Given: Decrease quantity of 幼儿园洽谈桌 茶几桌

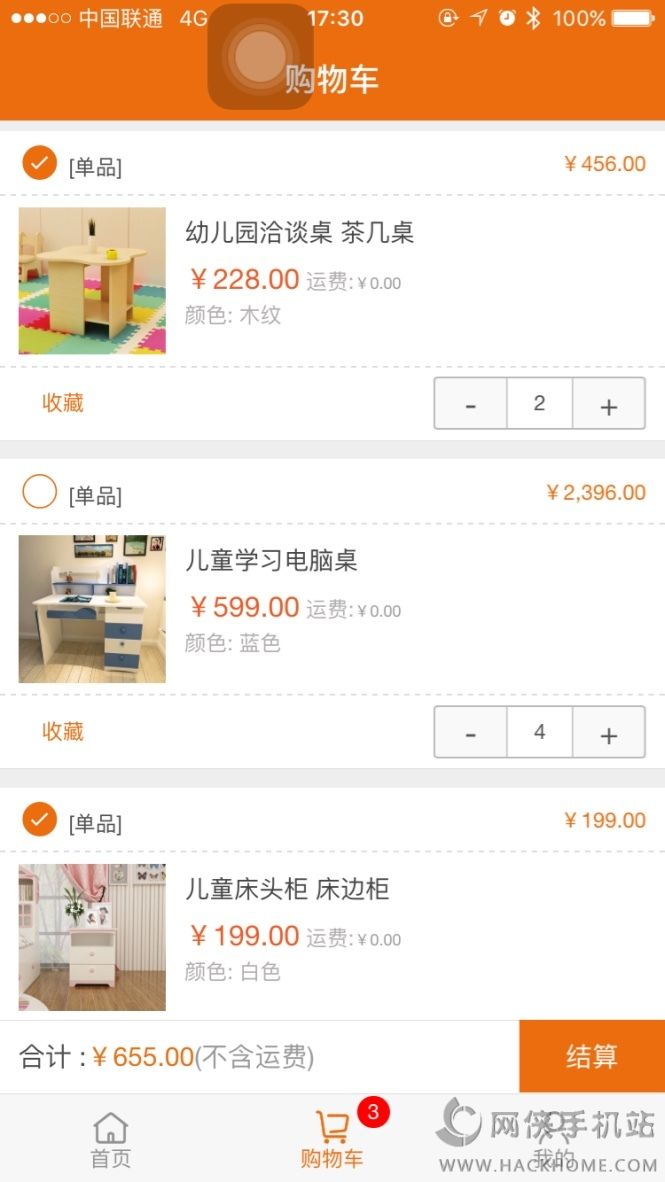Looking at the screenshot, I should [x=470, y=404].
